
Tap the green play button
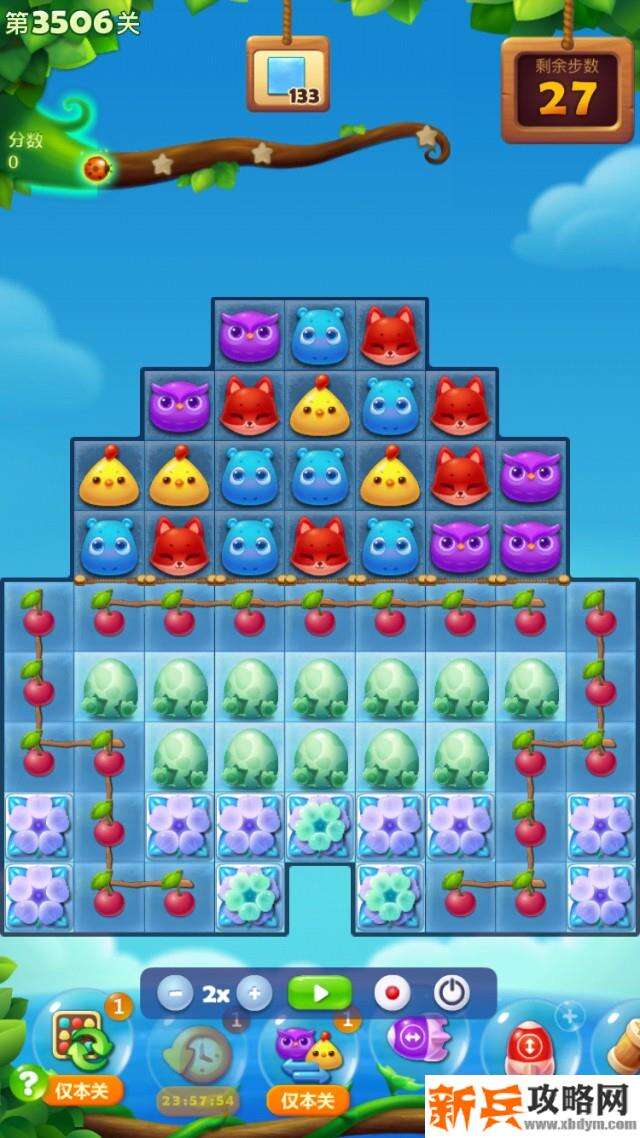coord(320,993)
